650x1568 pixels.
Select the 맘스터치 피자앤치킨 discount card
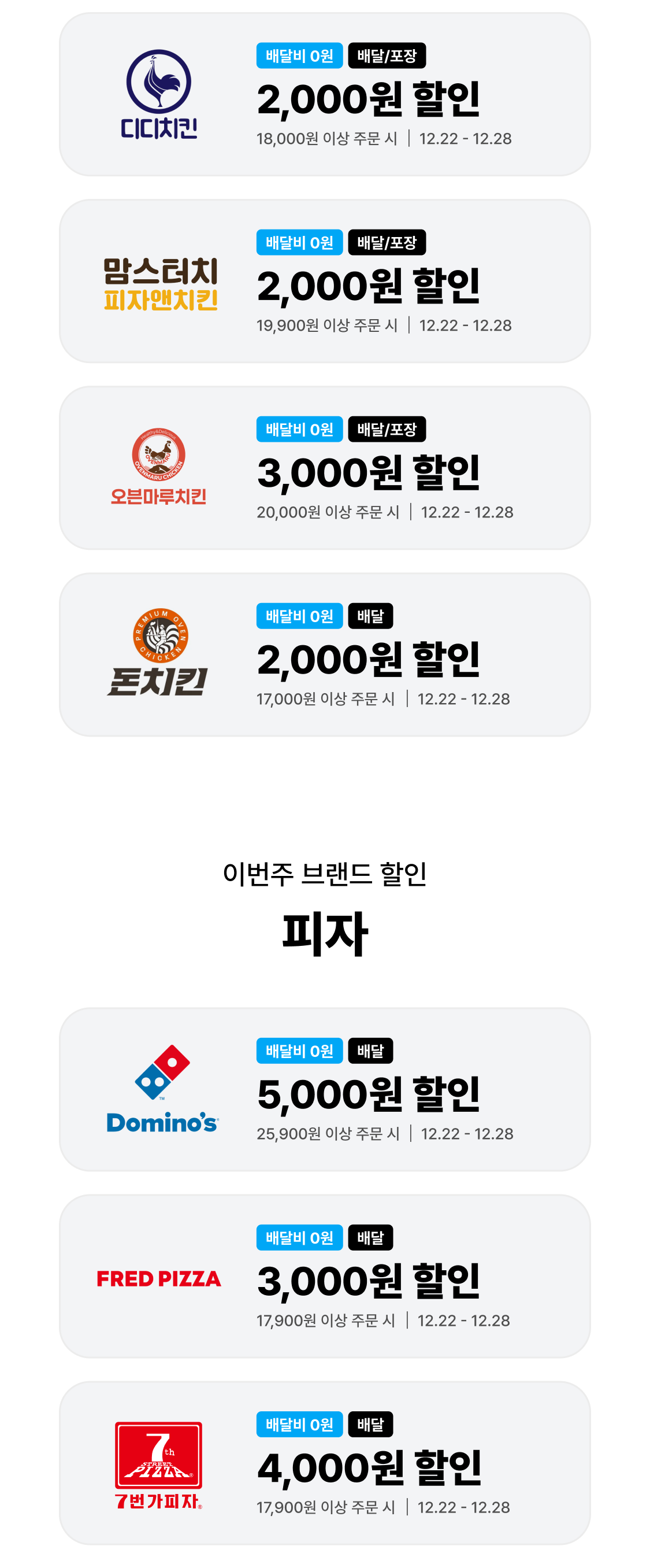325,281
